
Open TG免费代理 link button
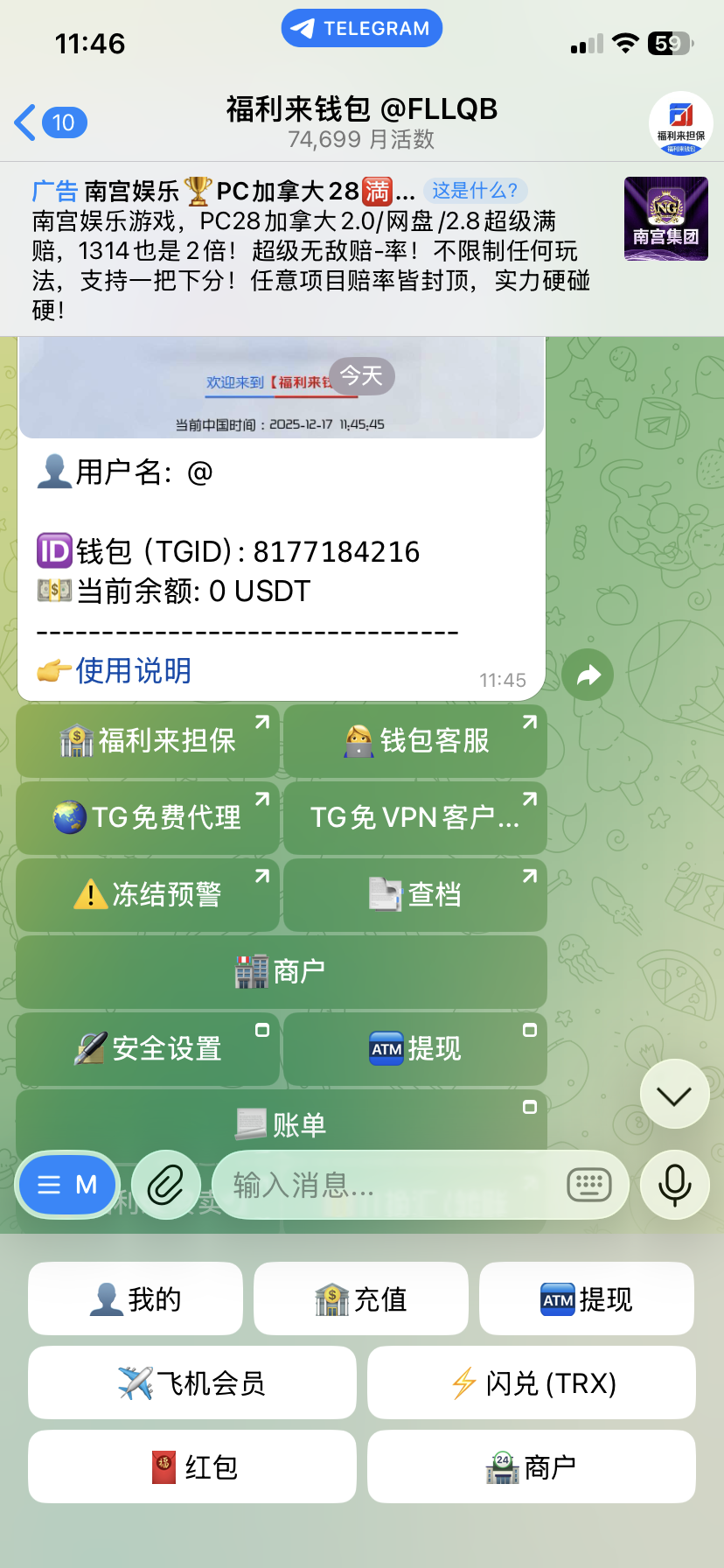coord(148,817)
